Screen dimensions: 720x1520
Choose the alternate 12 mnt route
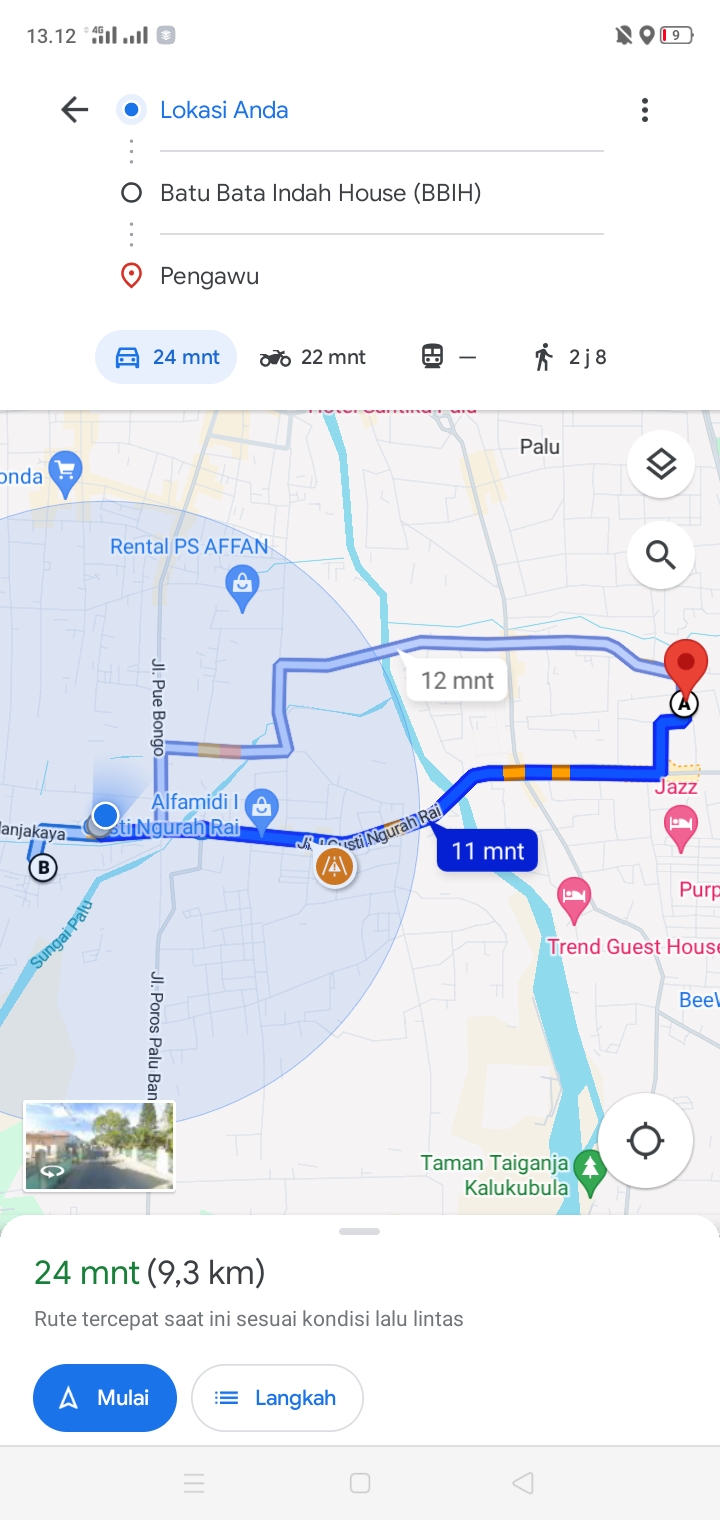tap(457, 681)
